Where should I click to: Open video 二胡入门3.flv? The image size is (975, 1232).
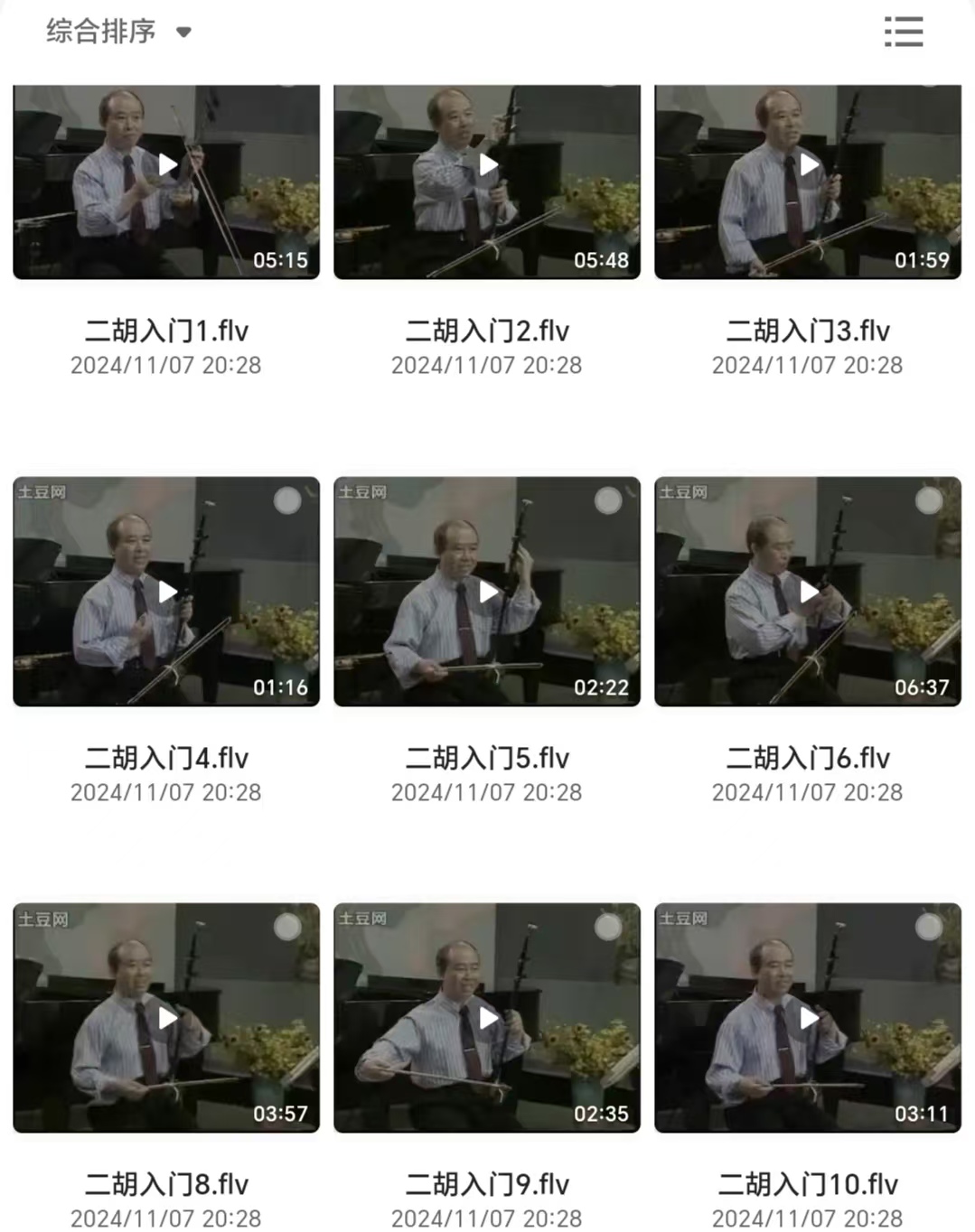point(809,165)
